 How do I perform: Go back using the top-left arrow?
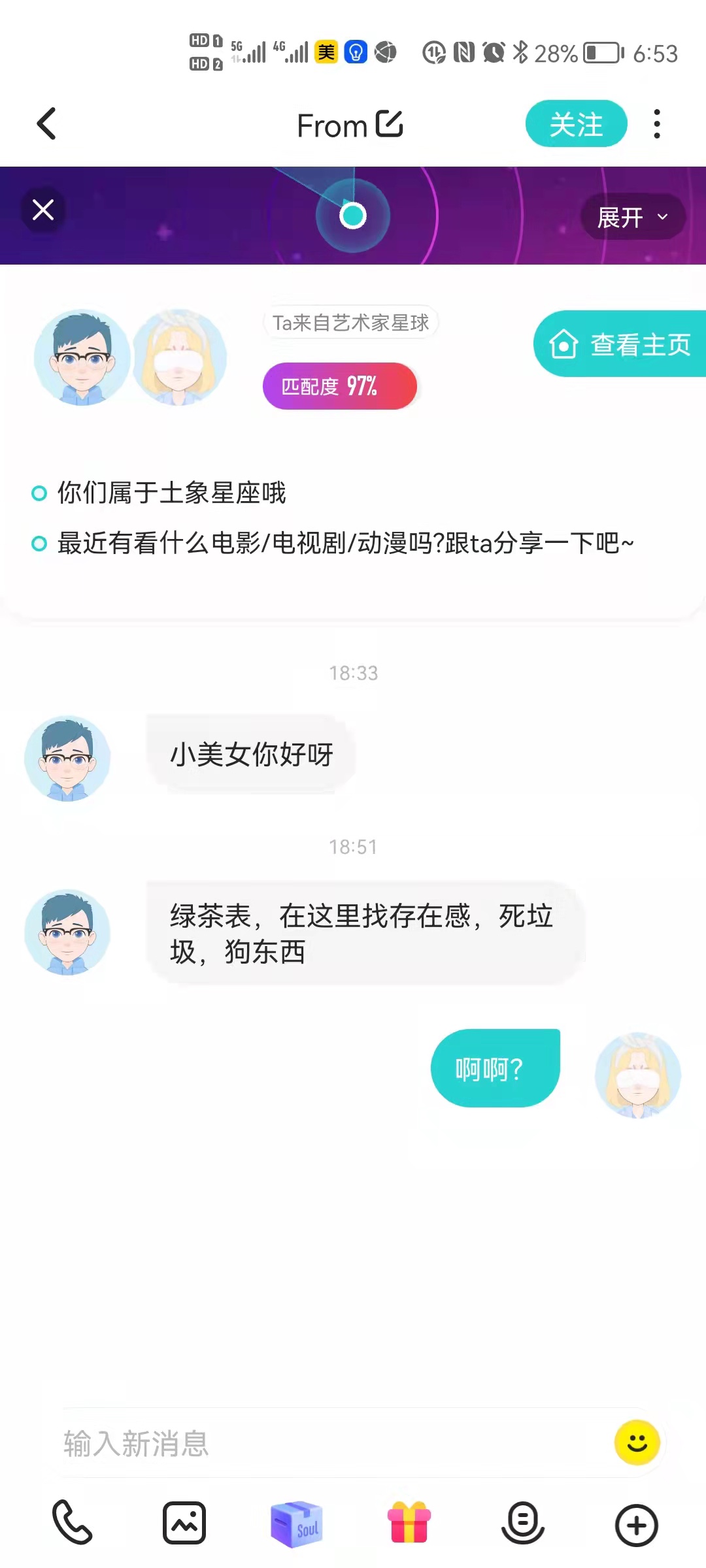pos(46,123)
